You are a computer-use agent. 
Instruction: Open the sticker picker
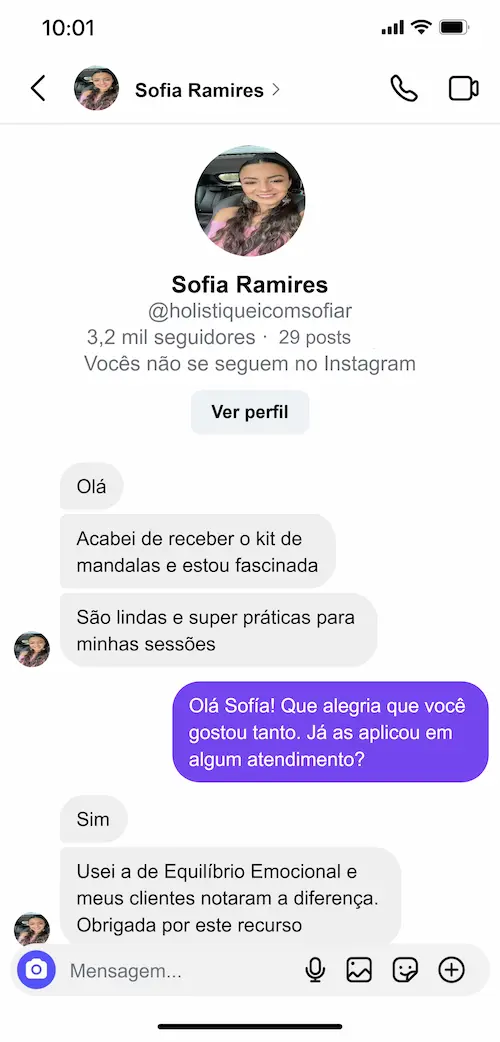[405, 970]
